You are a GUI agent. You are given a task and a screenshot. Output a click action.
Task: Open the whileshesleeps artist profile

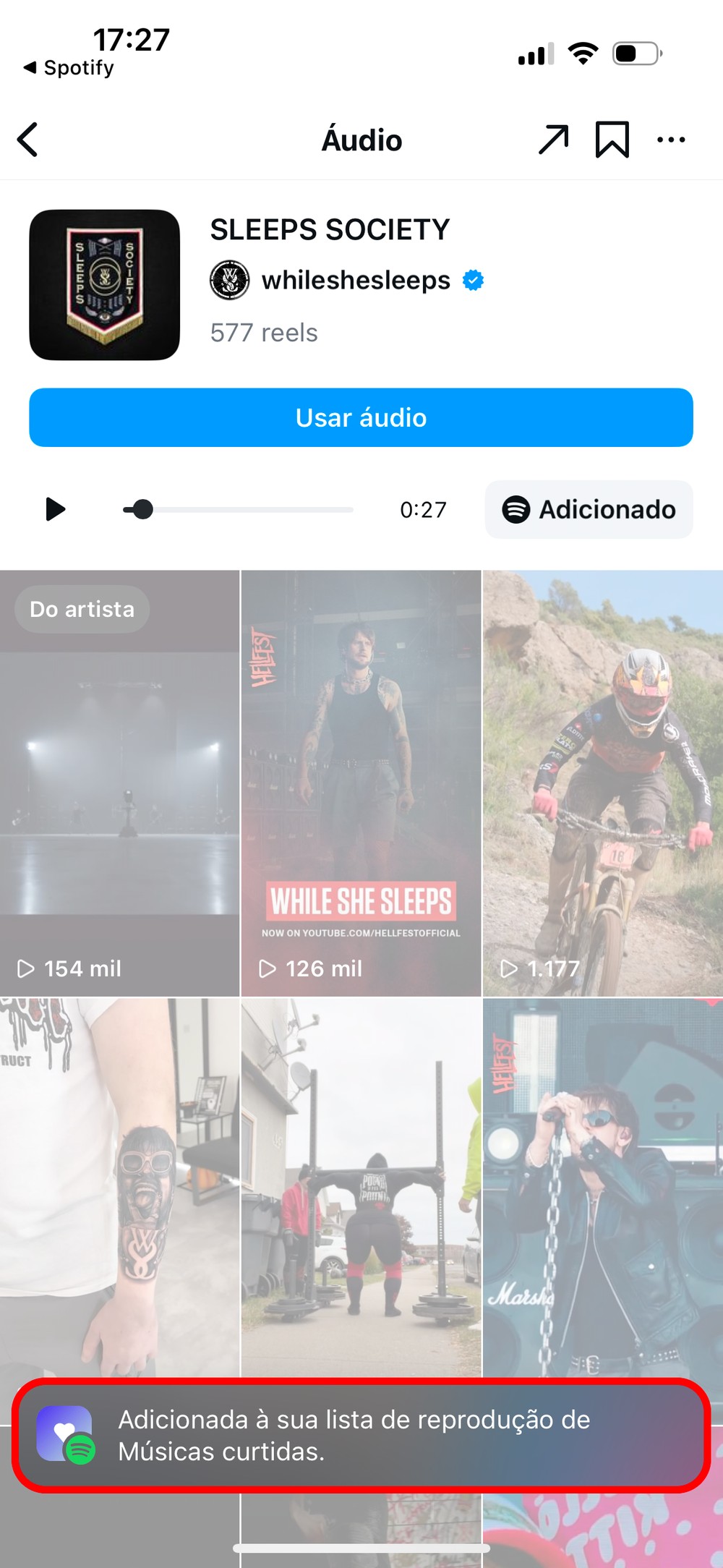click(x=355, y=280)
